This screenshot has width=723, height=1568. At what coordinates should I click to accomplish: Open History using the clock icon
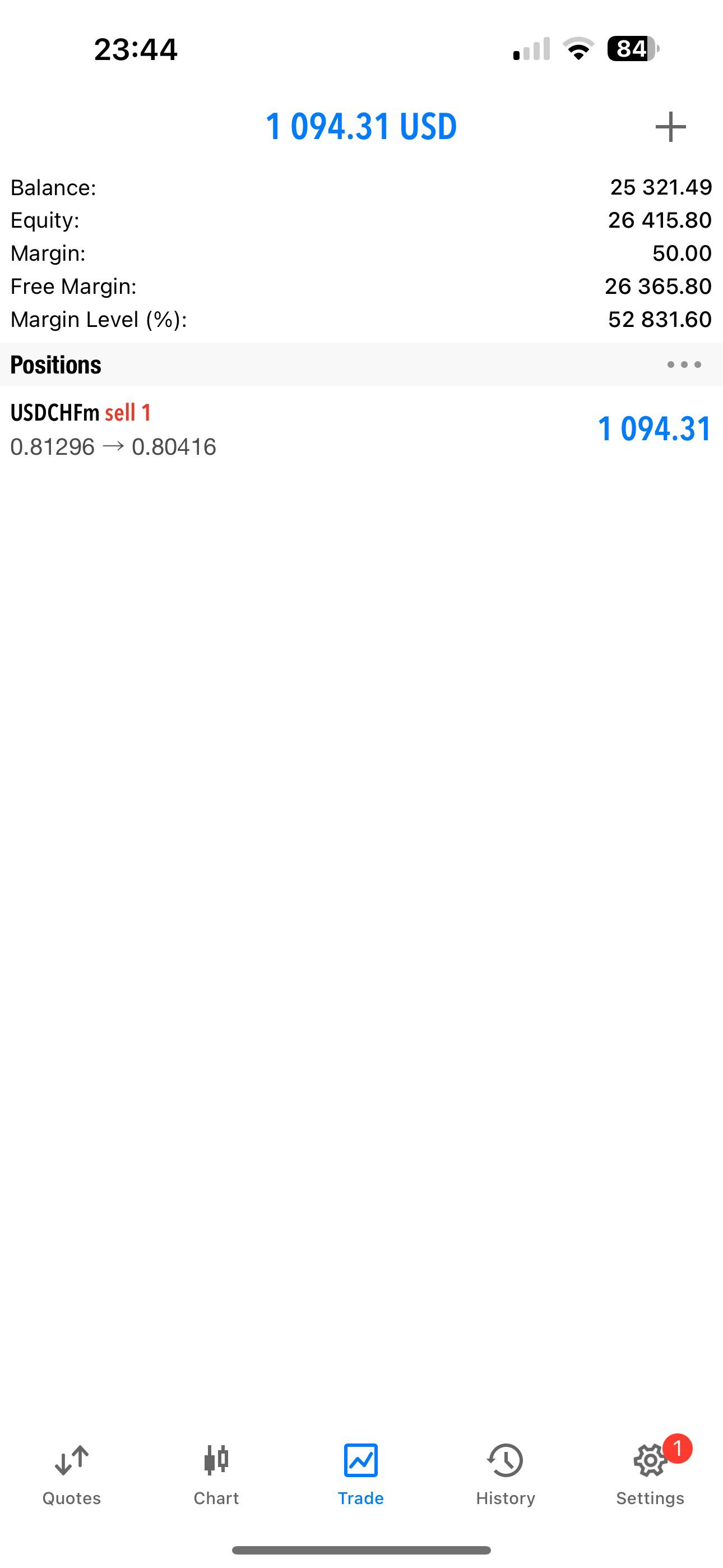(504, 1460)
